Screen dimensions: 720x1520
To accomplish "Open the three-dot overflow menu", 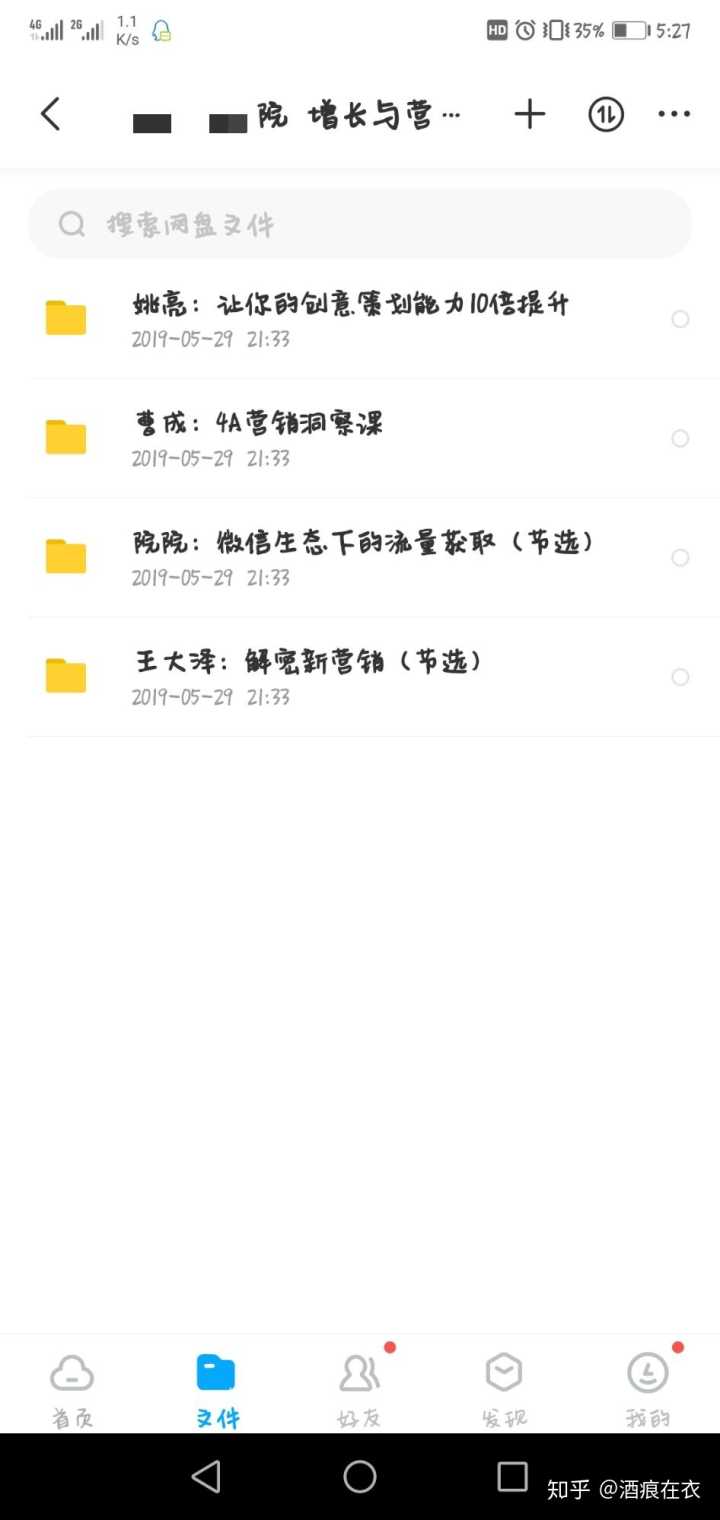I will point(674,115).
